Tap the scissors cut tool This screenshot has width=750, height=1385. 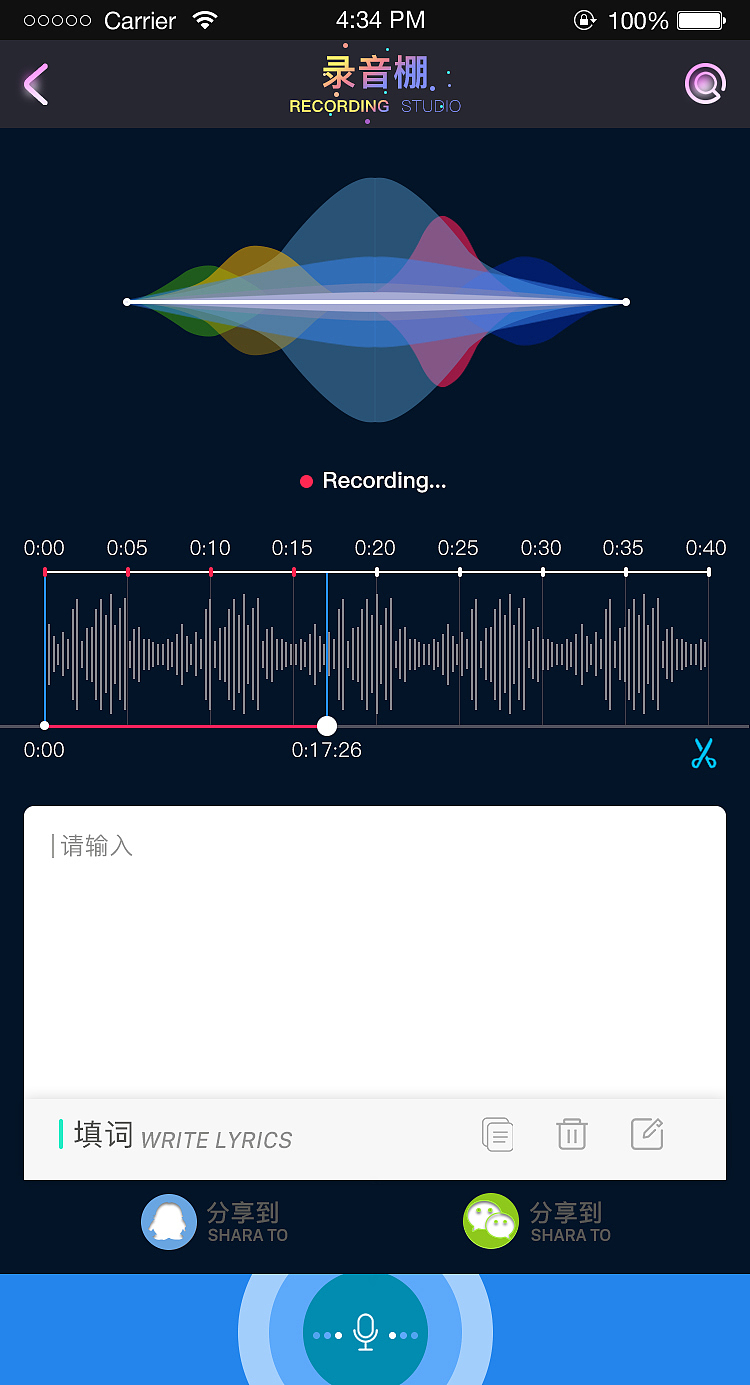pyautogui.click(x=704, y=753)
